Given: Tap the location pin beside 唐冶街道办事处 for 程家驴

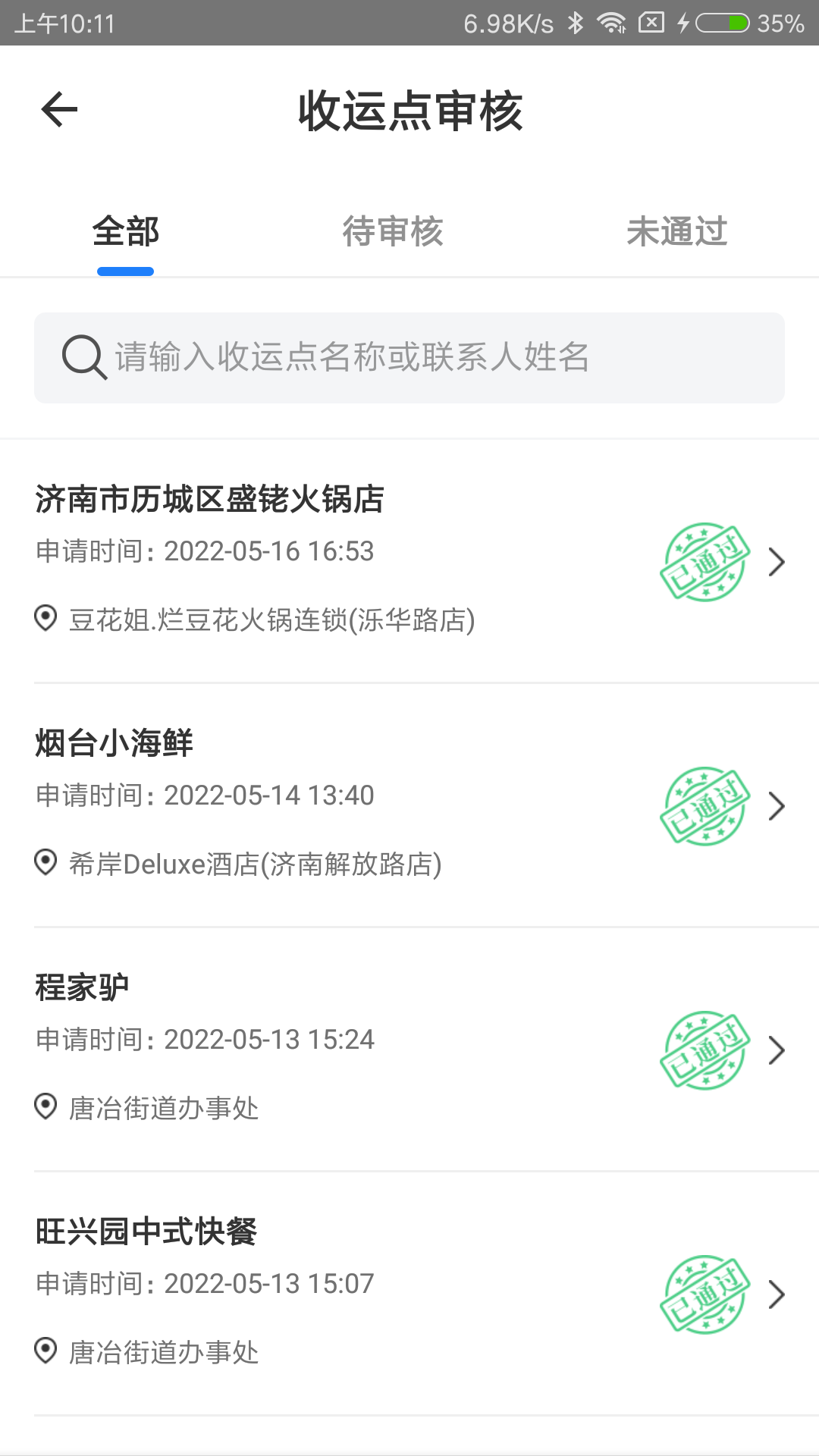Looking at the screenshot, I should pos(45,1107).
